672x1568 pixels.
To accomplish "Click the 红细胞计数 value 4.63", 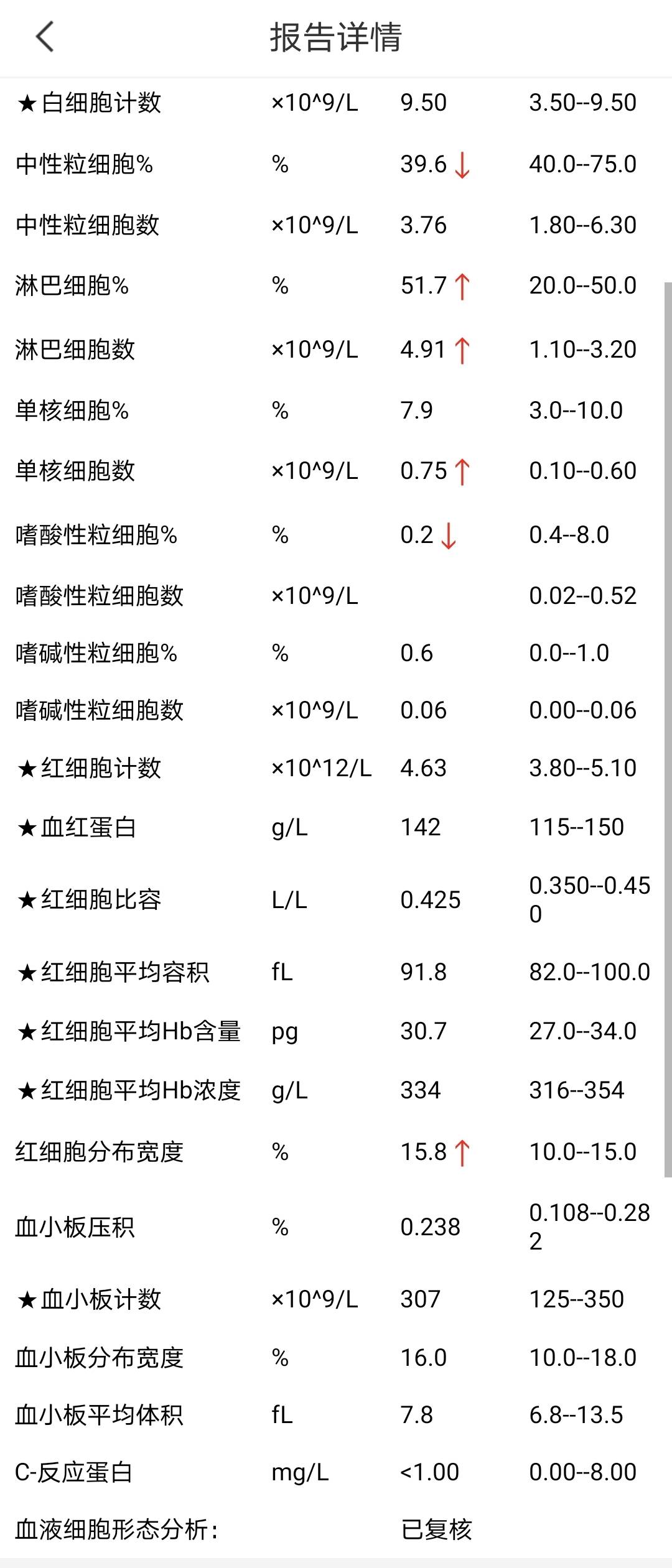I will pyautogui.click(x=421, y=768).
